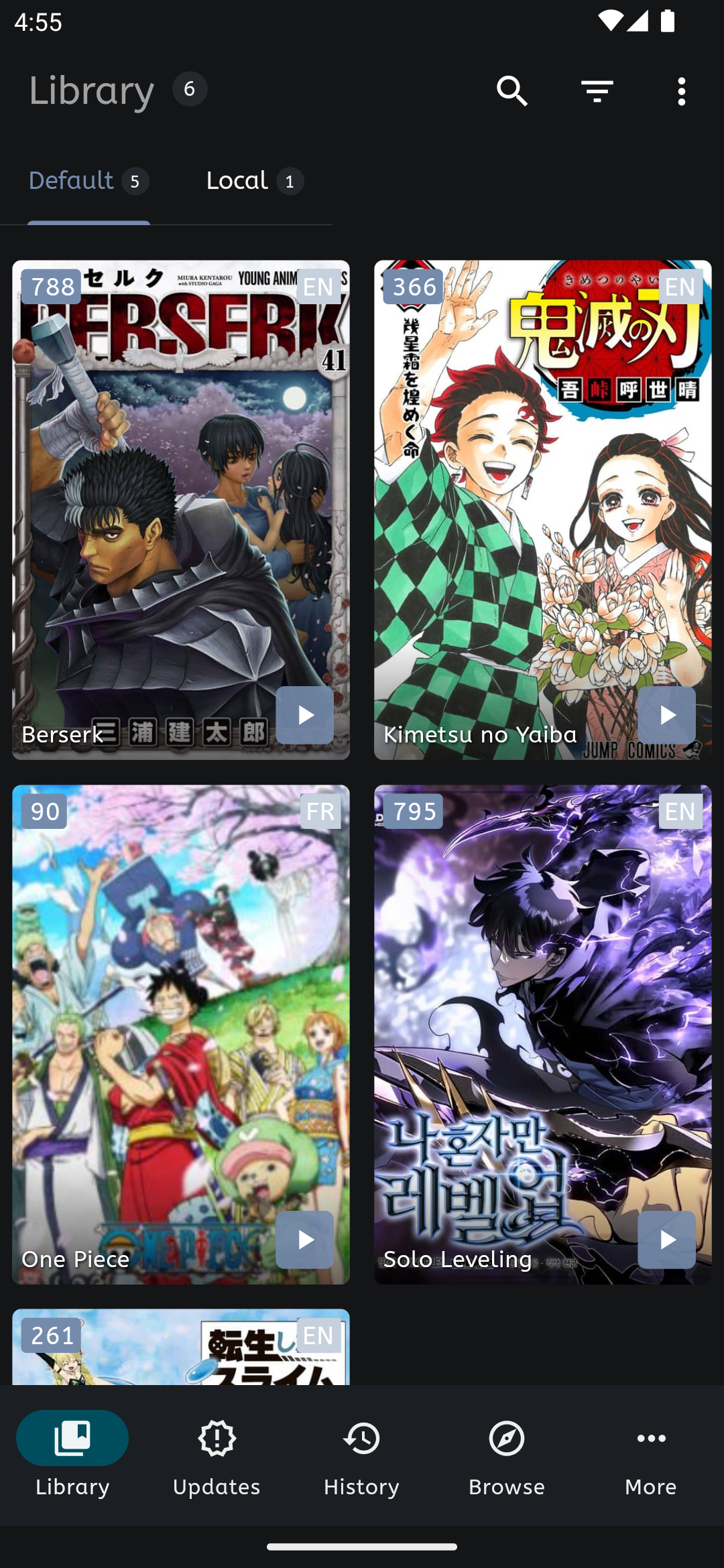Open the overflow menu
The width and height of the screenshot is (724, 1568).
[x=681, y=90]
